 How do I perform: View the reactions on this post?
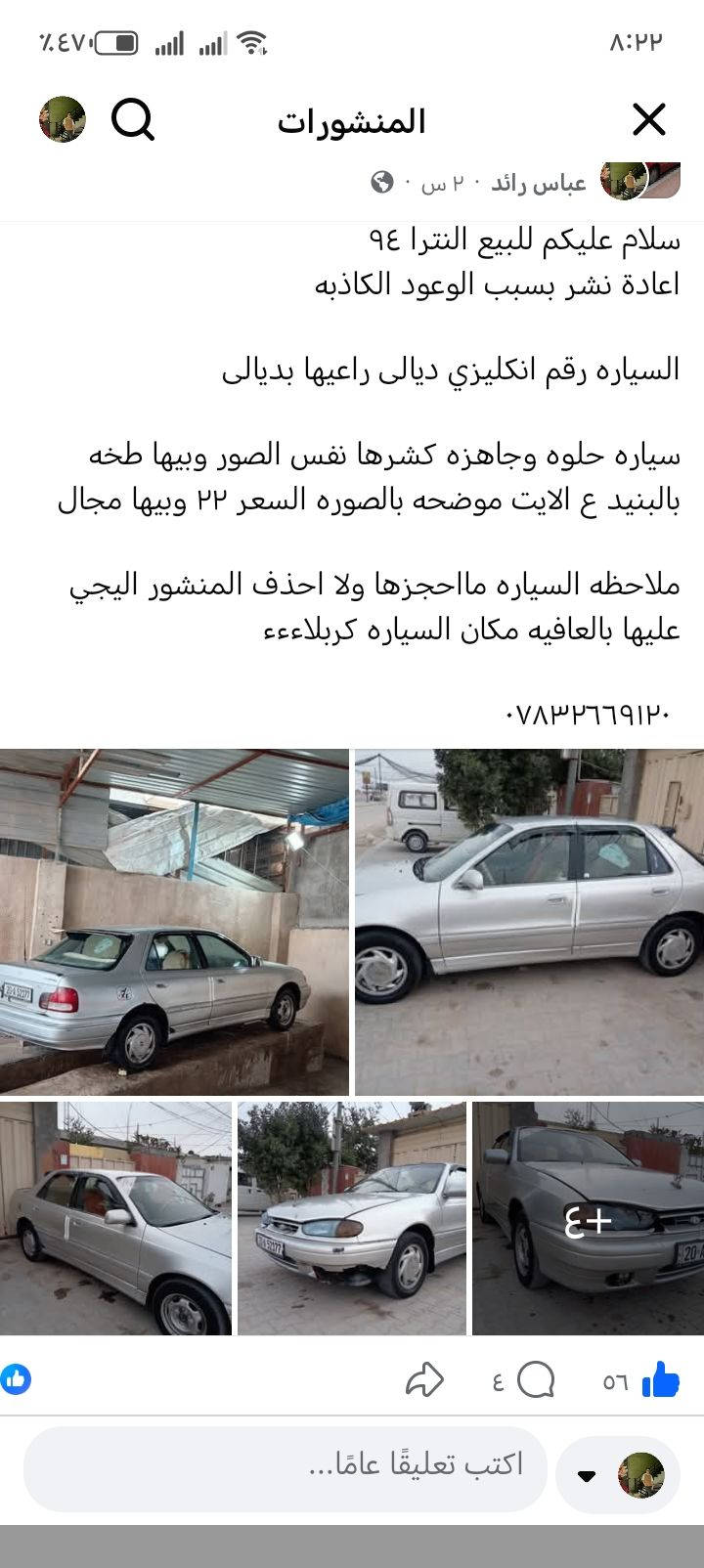pos(17,1379)
